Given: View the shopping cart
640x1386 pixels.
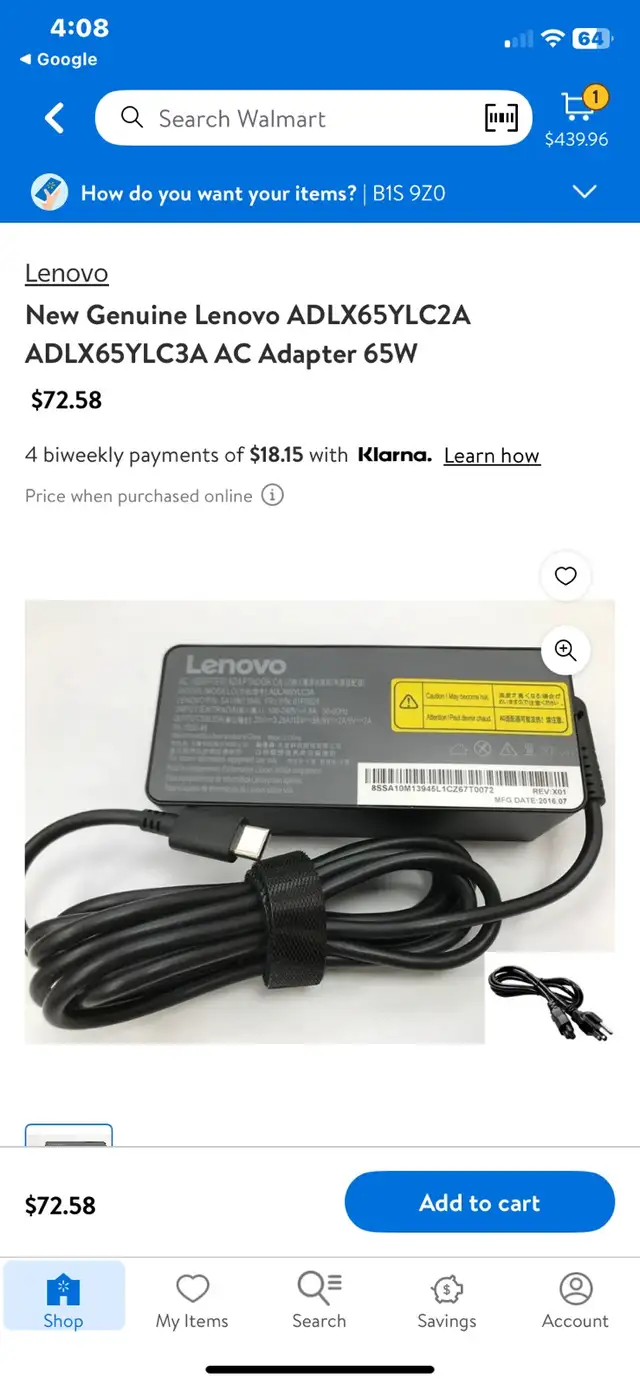Looking at the screenshot, I should click(x=577, y=117).
